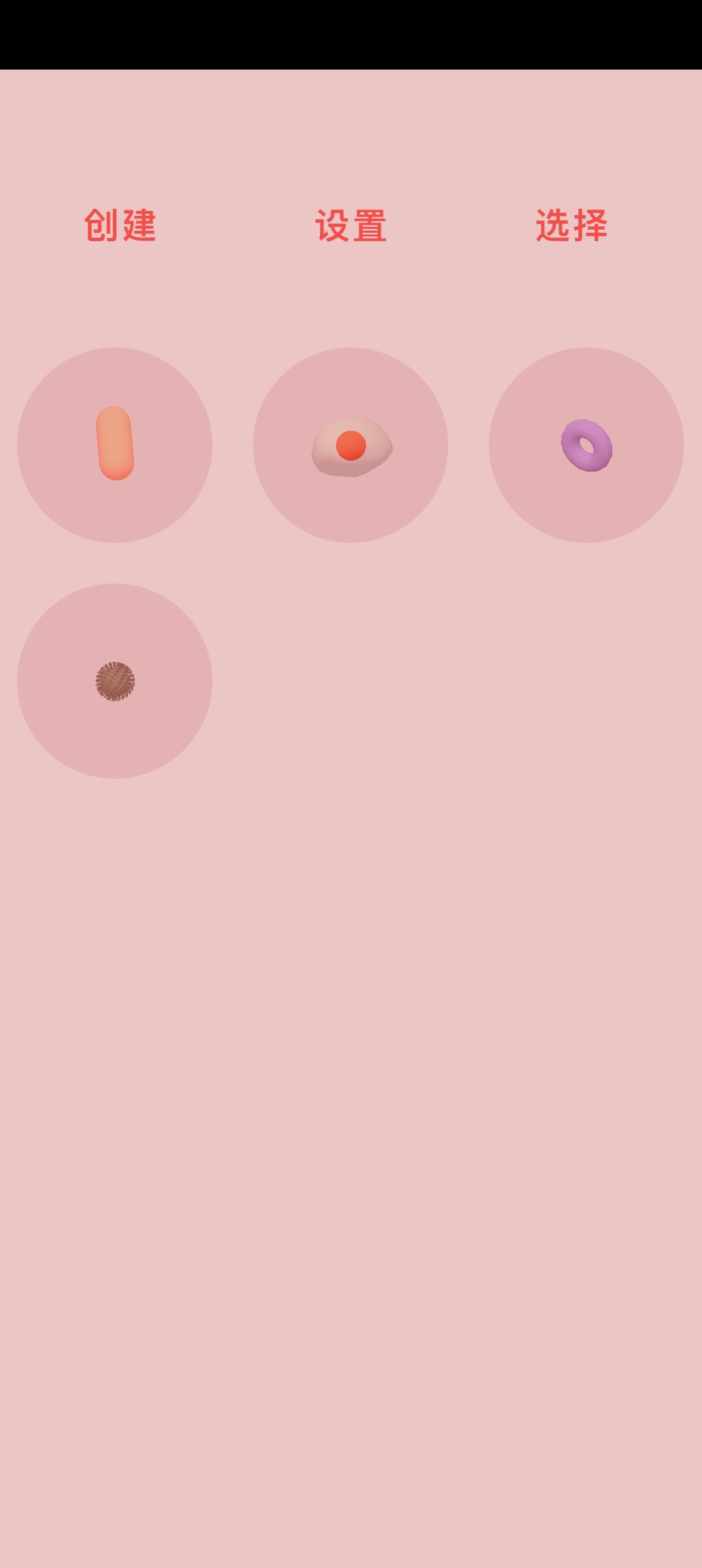Pick the brown spiky ball shape
This screenshot has width=702, height=1568.
coord(115,681)
